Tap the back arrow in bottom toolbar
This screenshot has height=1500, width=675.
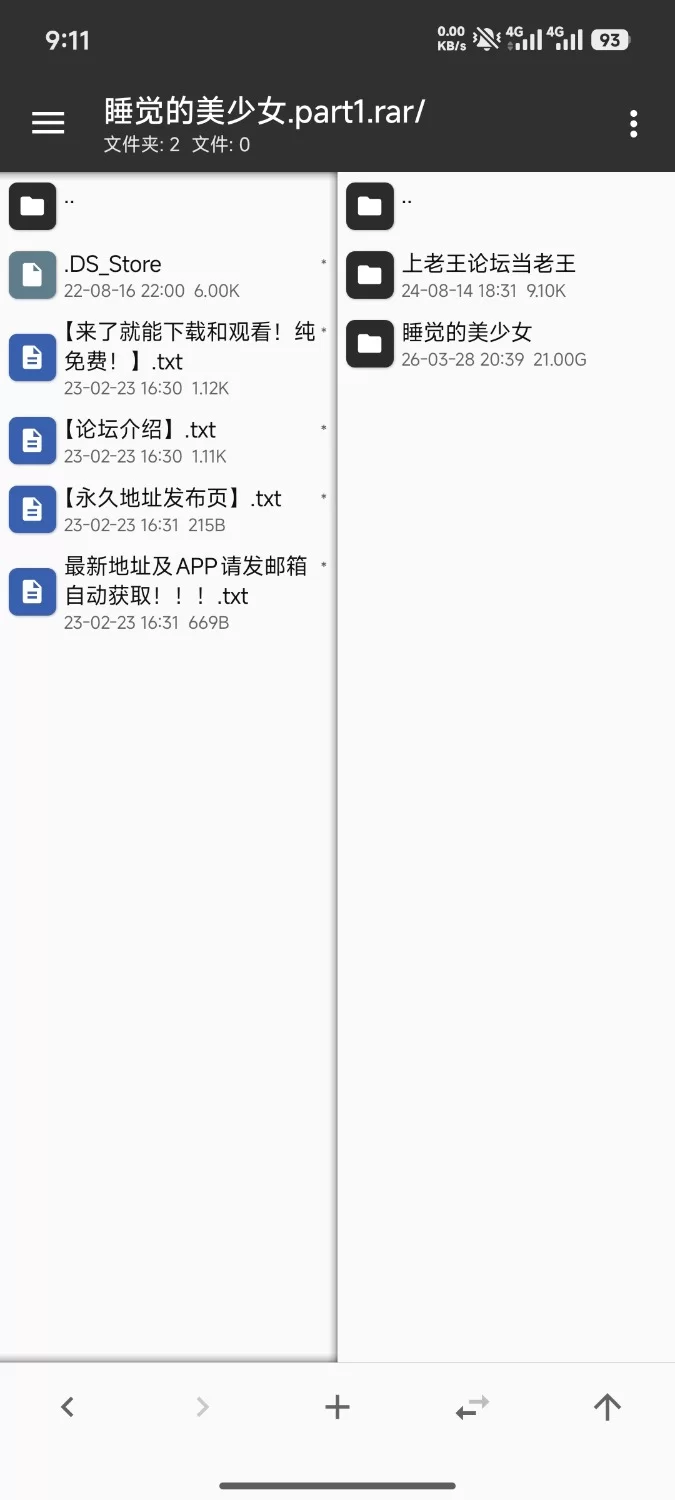[x=67, y=1407]
